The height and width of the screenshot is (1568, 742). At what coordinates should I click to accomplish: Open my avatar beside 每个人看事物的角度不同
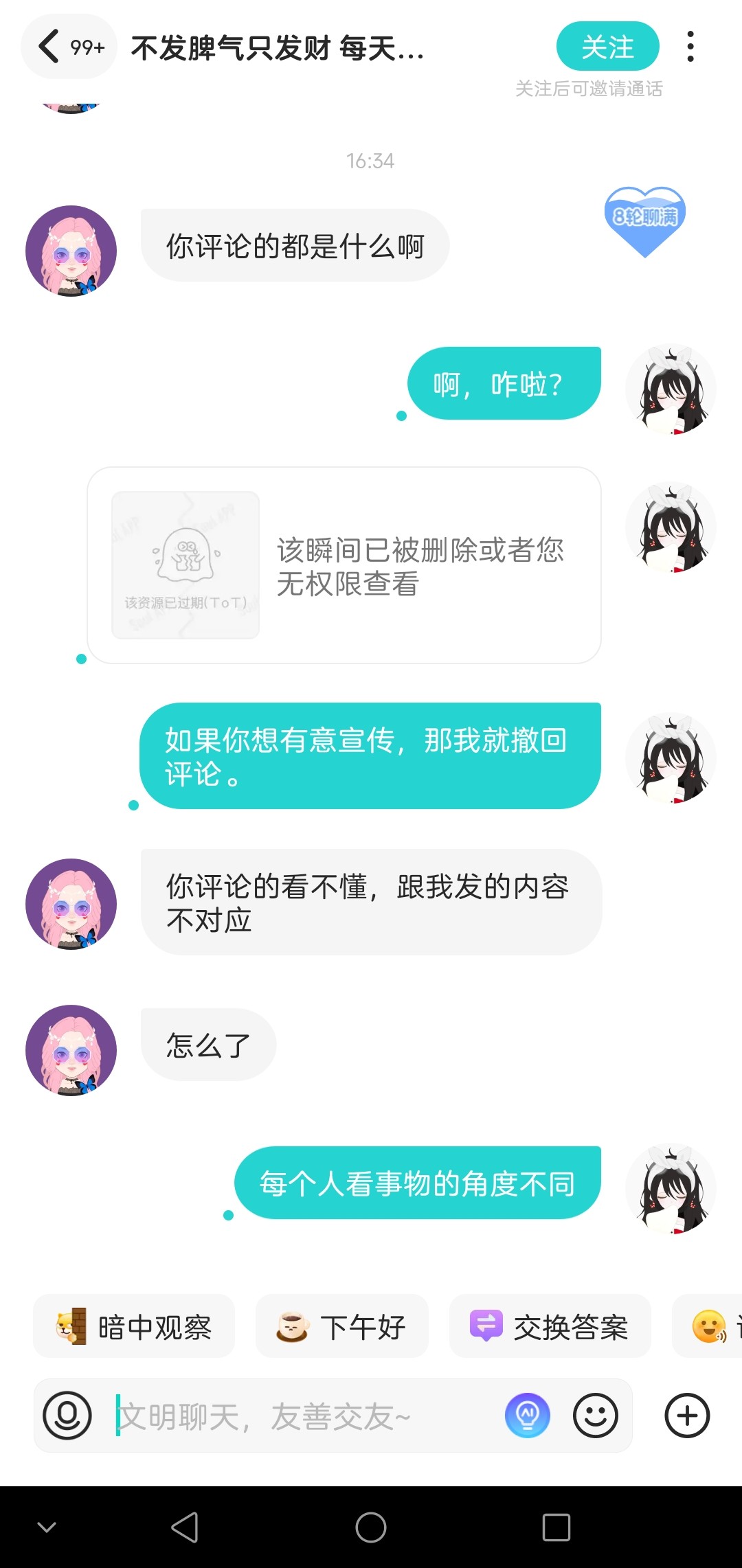point(671,1189)
